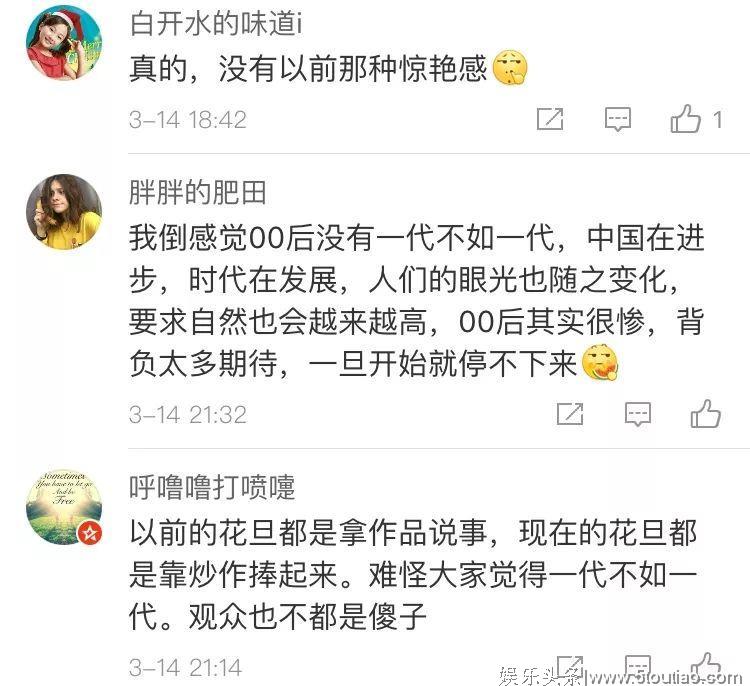Like 白开水的味道i's comment

687,120
